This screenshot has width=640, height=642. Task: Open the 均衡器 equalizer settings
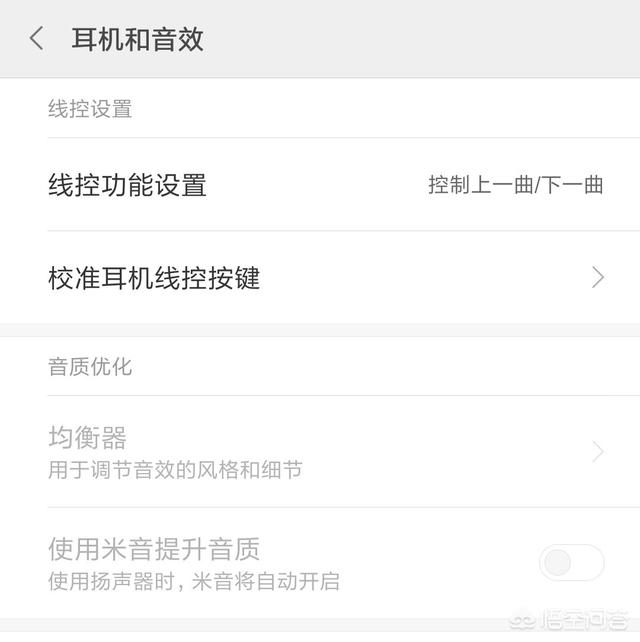320,451
